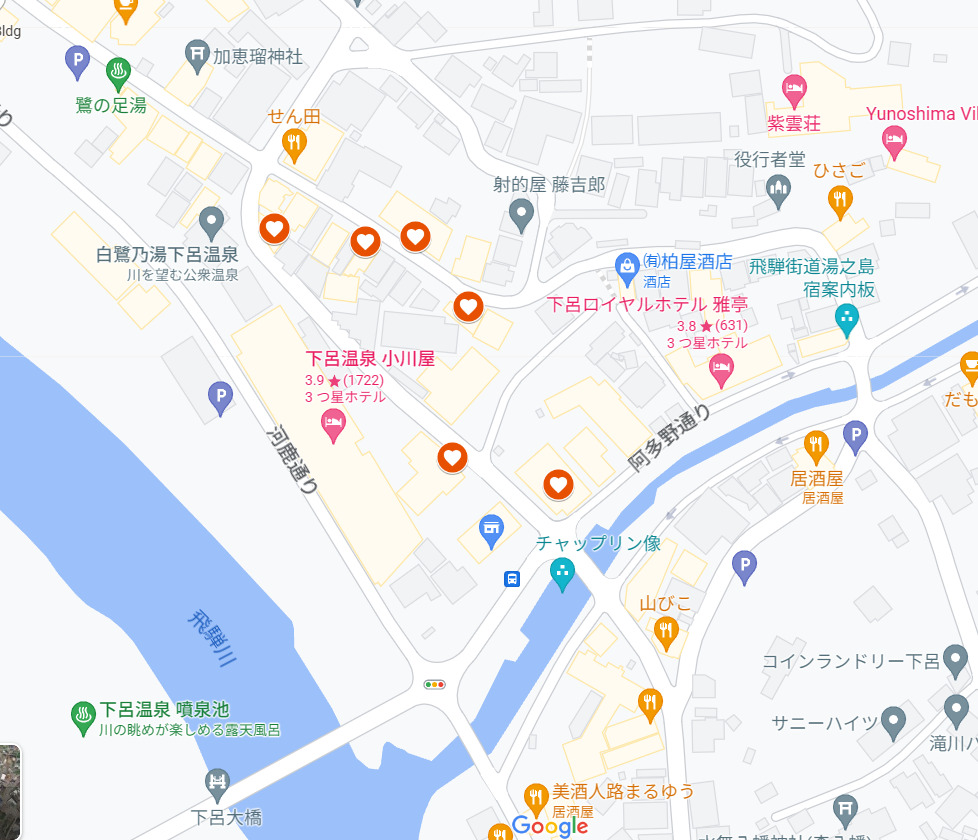978x840 pixels.
Task: Select 下呂温泉 噴泉池 hot spring marker
Action: pyautogui.click(x=82, y=716)
